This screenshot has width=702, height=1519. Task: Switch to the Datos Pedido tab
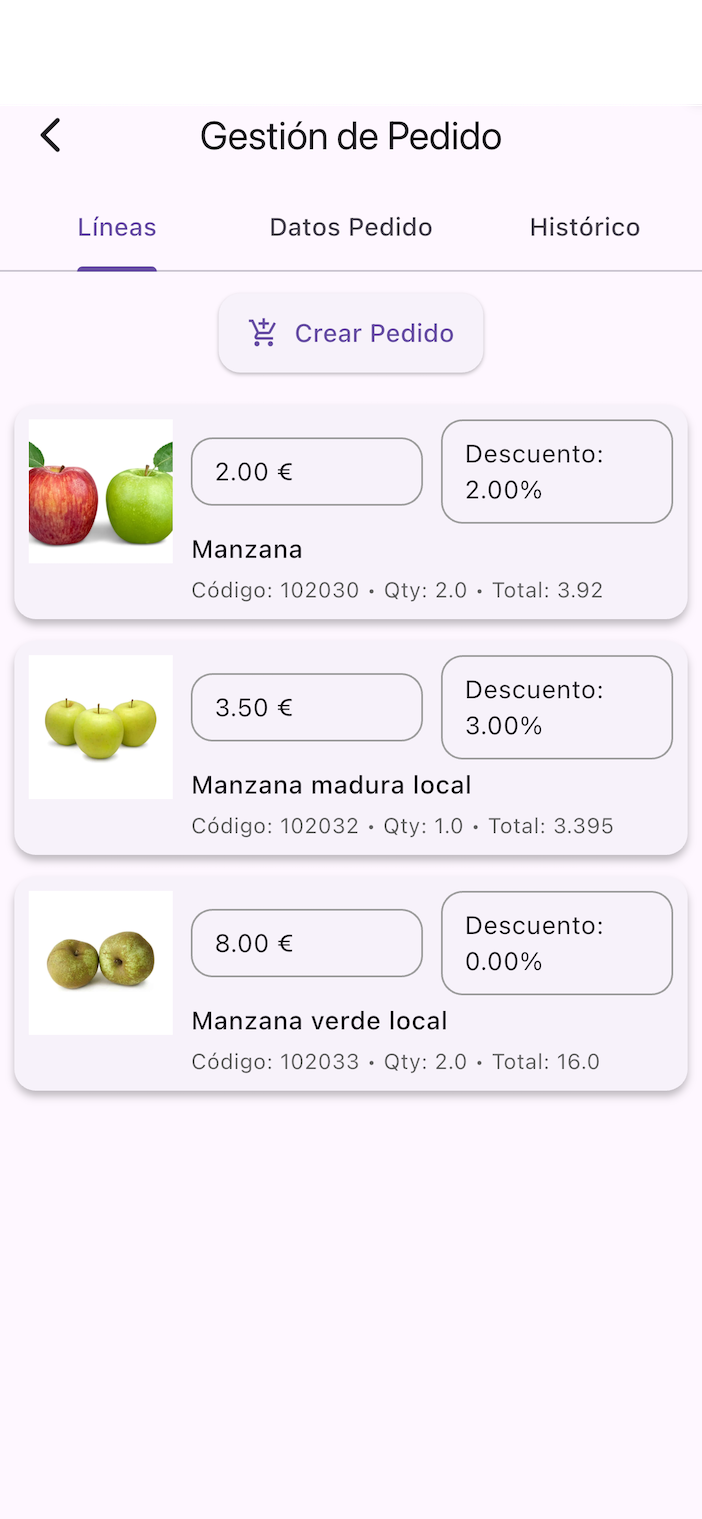(351, 228)
